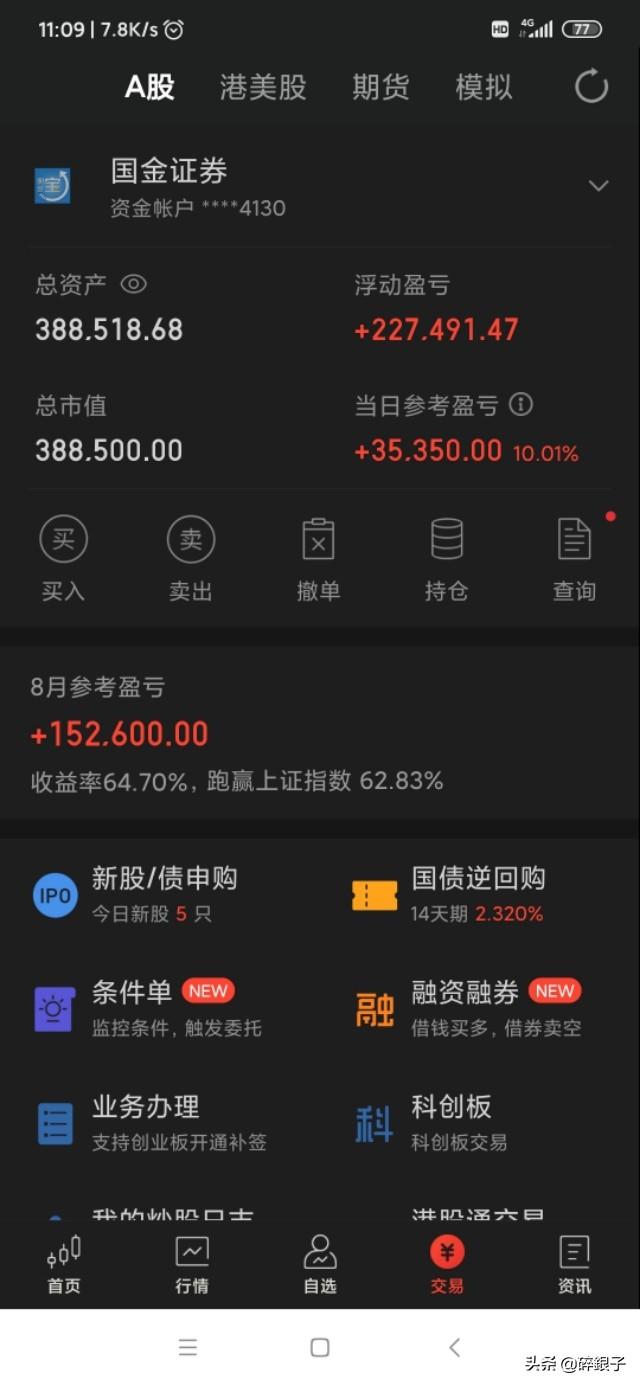This screenshot has width=640, height=1386.
Task: Toggle total assets visibility eye icon
Action: coord(133,285)
